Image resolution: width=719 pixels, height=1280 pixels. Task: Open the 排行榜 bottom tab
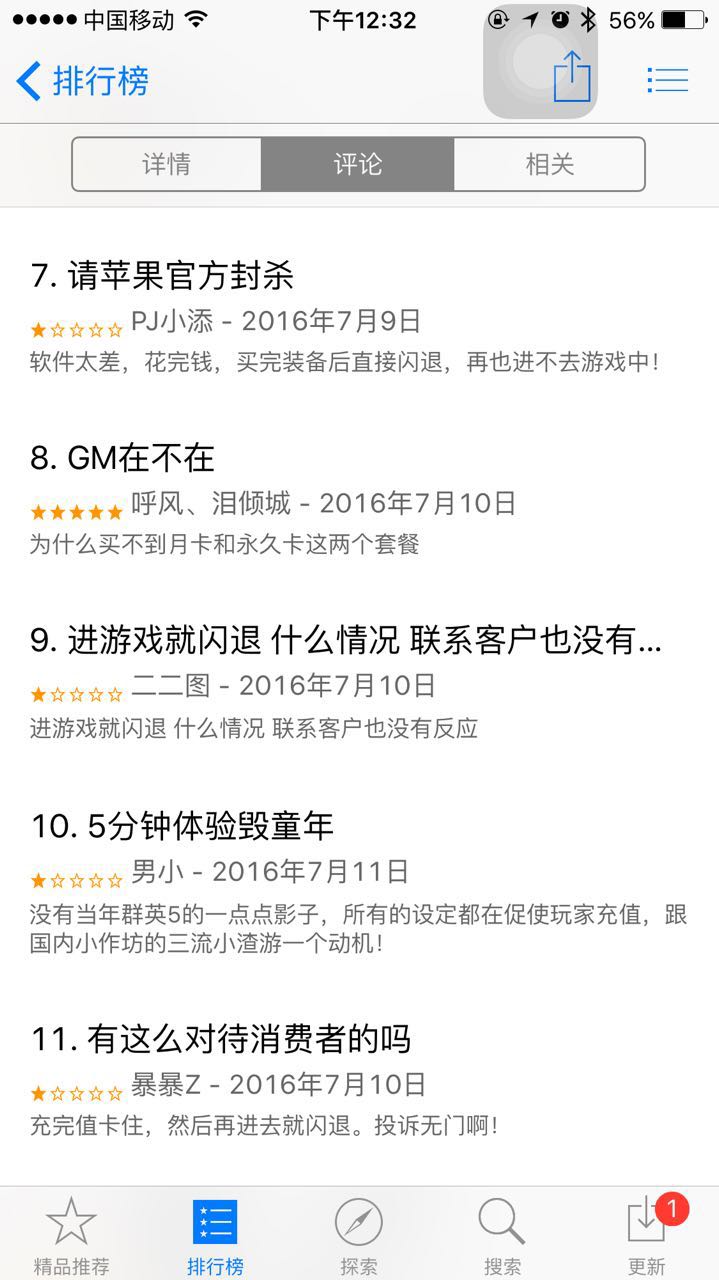pyautogui.click(x=215, y=1235)
